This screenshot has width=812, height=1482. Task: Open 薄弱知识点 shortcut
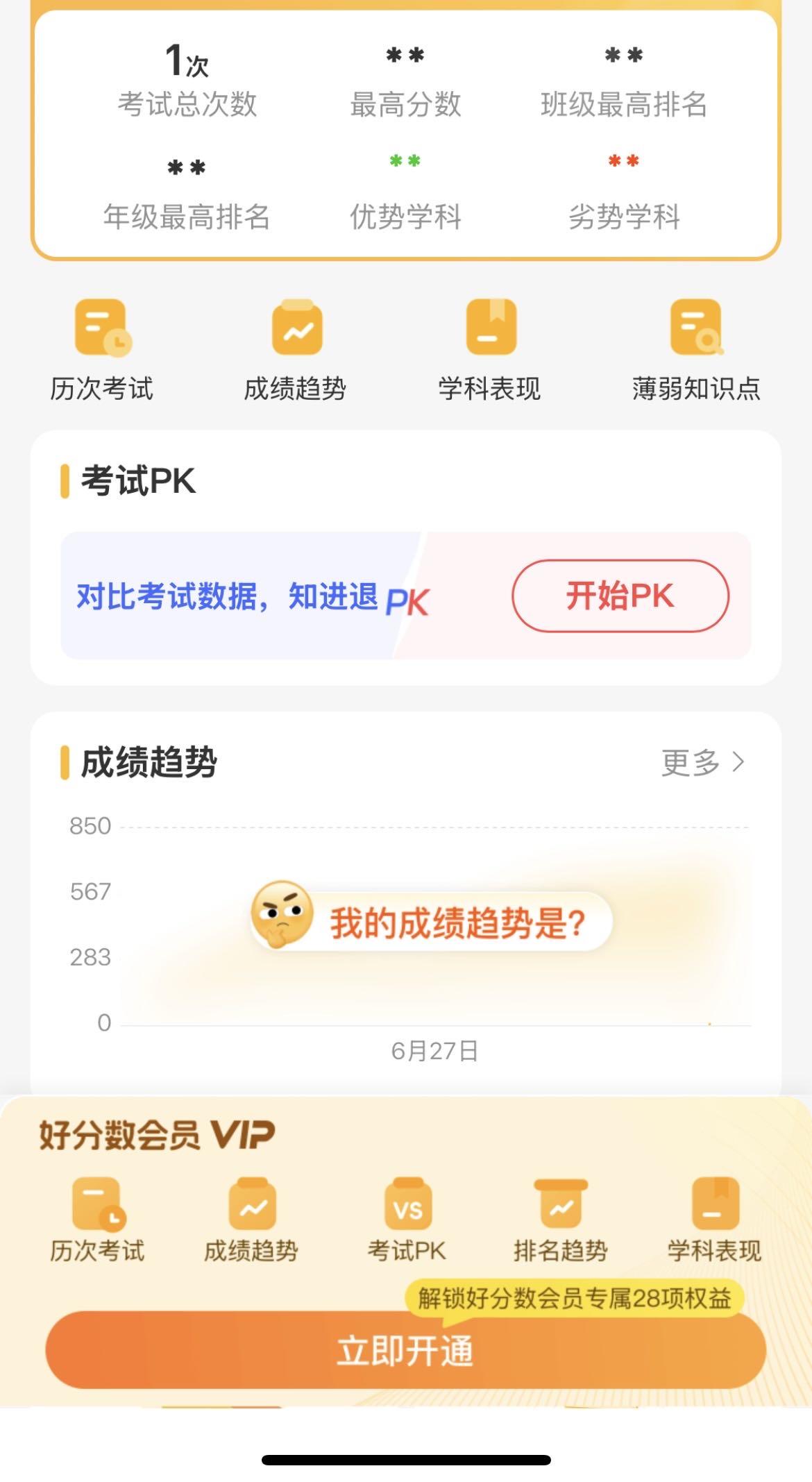(696, 350)
